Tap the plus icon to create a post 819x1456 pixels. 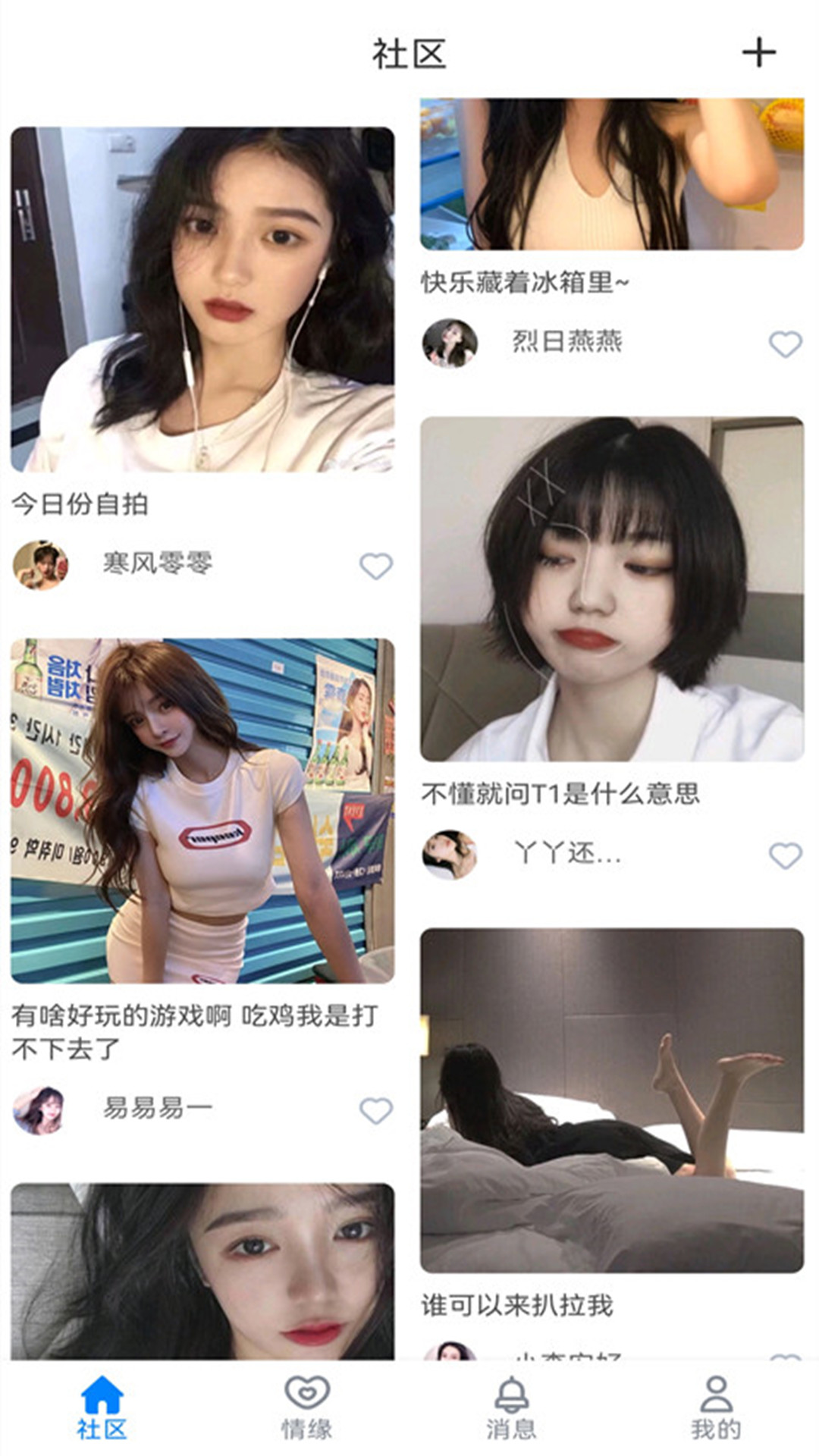coord(758,52)
